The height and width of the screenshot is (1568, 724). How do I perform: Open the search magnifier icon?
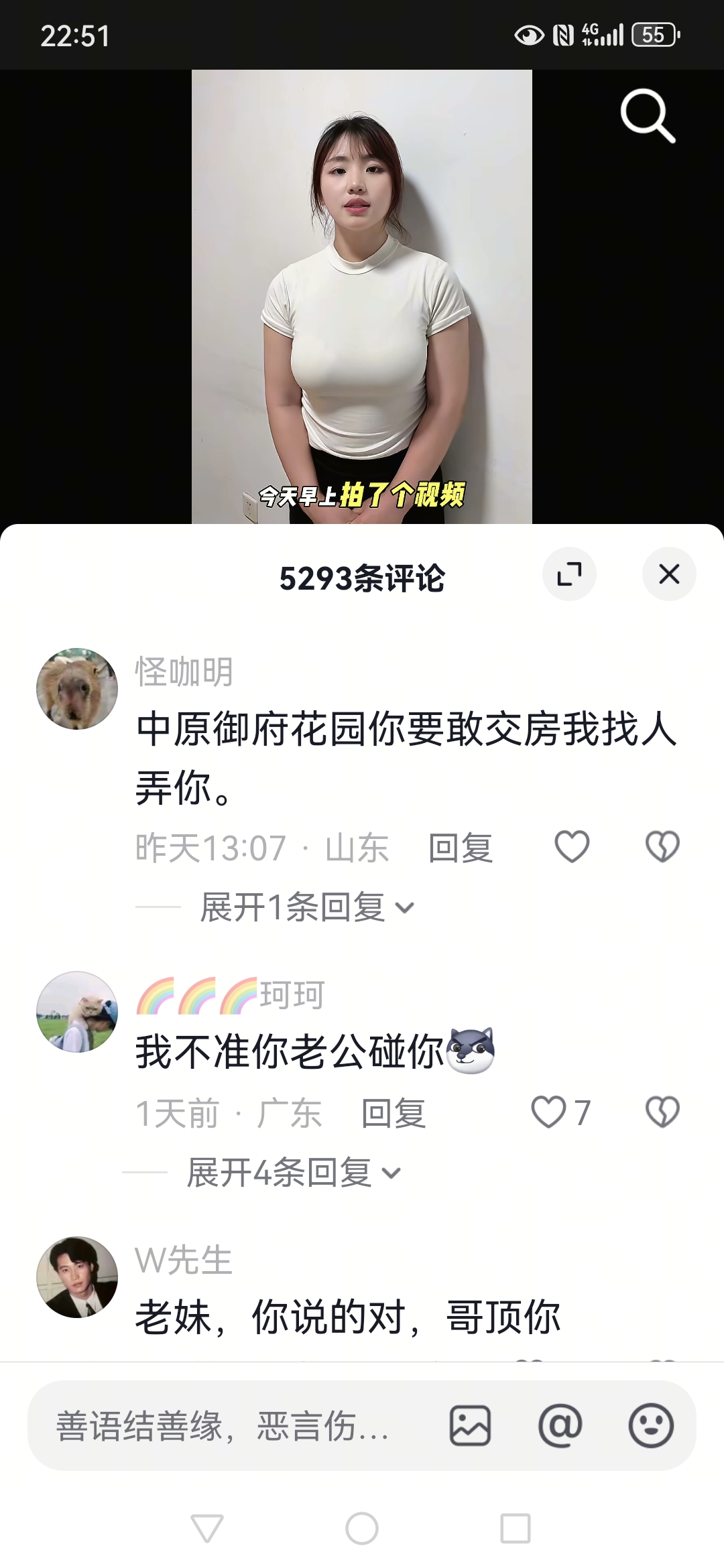tap(647, 116)
